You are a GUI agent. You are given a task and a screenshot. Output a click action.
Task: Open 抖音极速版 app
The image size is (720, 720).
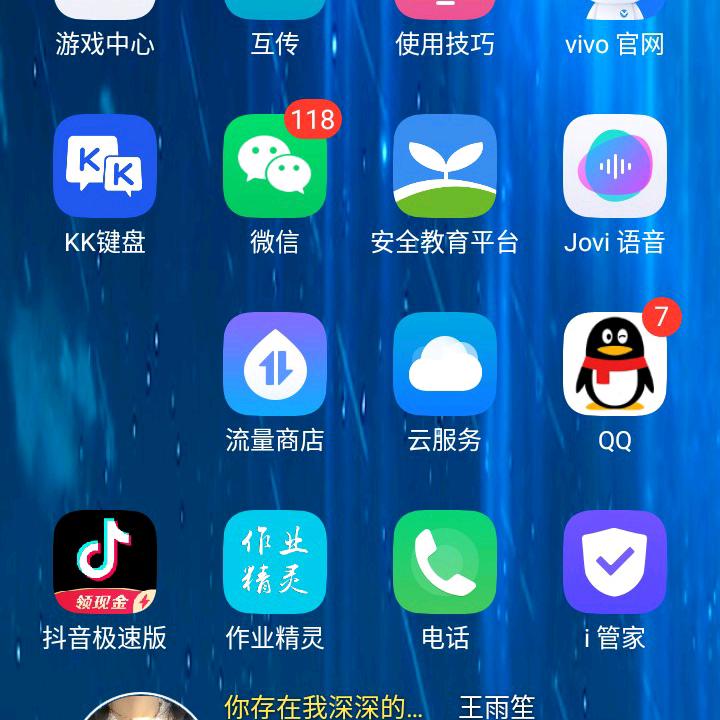click(105, 562)
